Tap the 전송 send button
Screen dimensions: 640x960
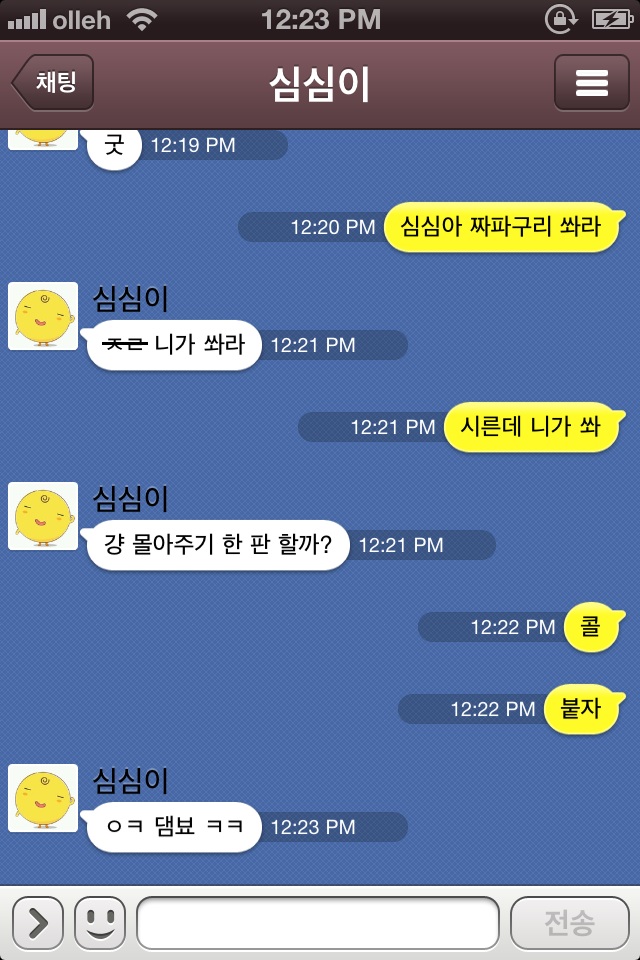[569, 922]
